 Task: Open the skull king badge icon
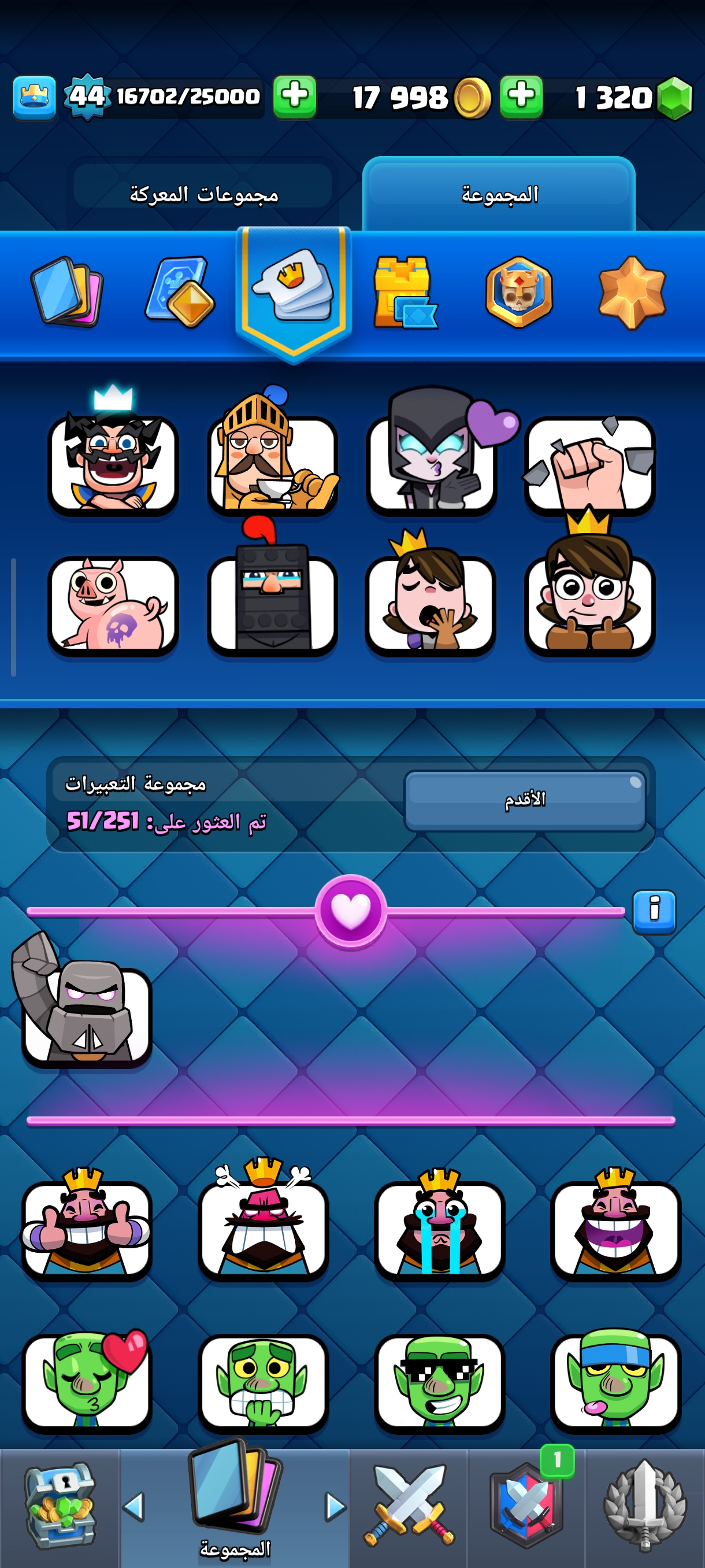[518, 292]
